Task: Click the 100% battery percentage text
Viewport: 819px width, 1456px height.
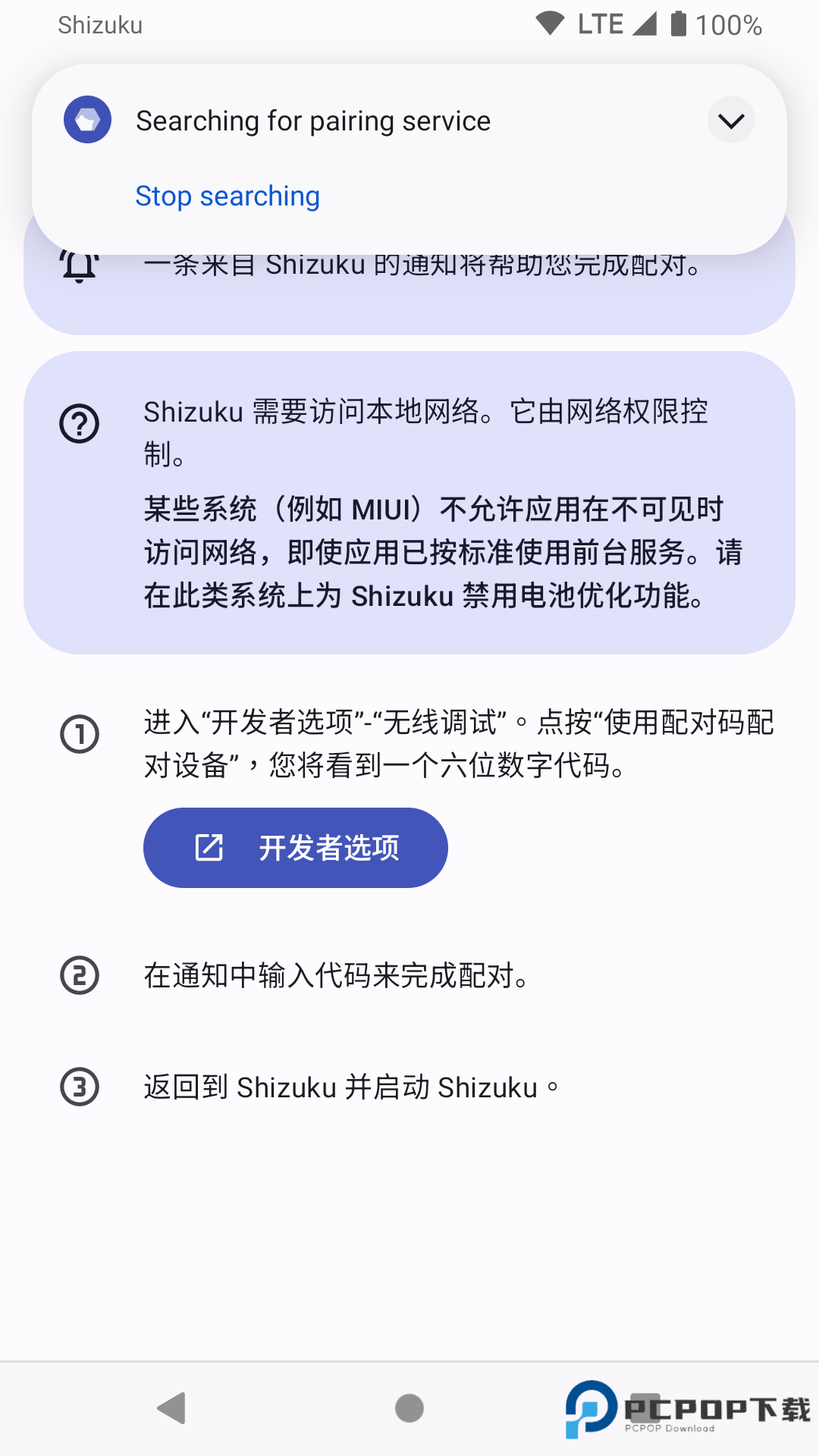Action: (x=730, y=25)
